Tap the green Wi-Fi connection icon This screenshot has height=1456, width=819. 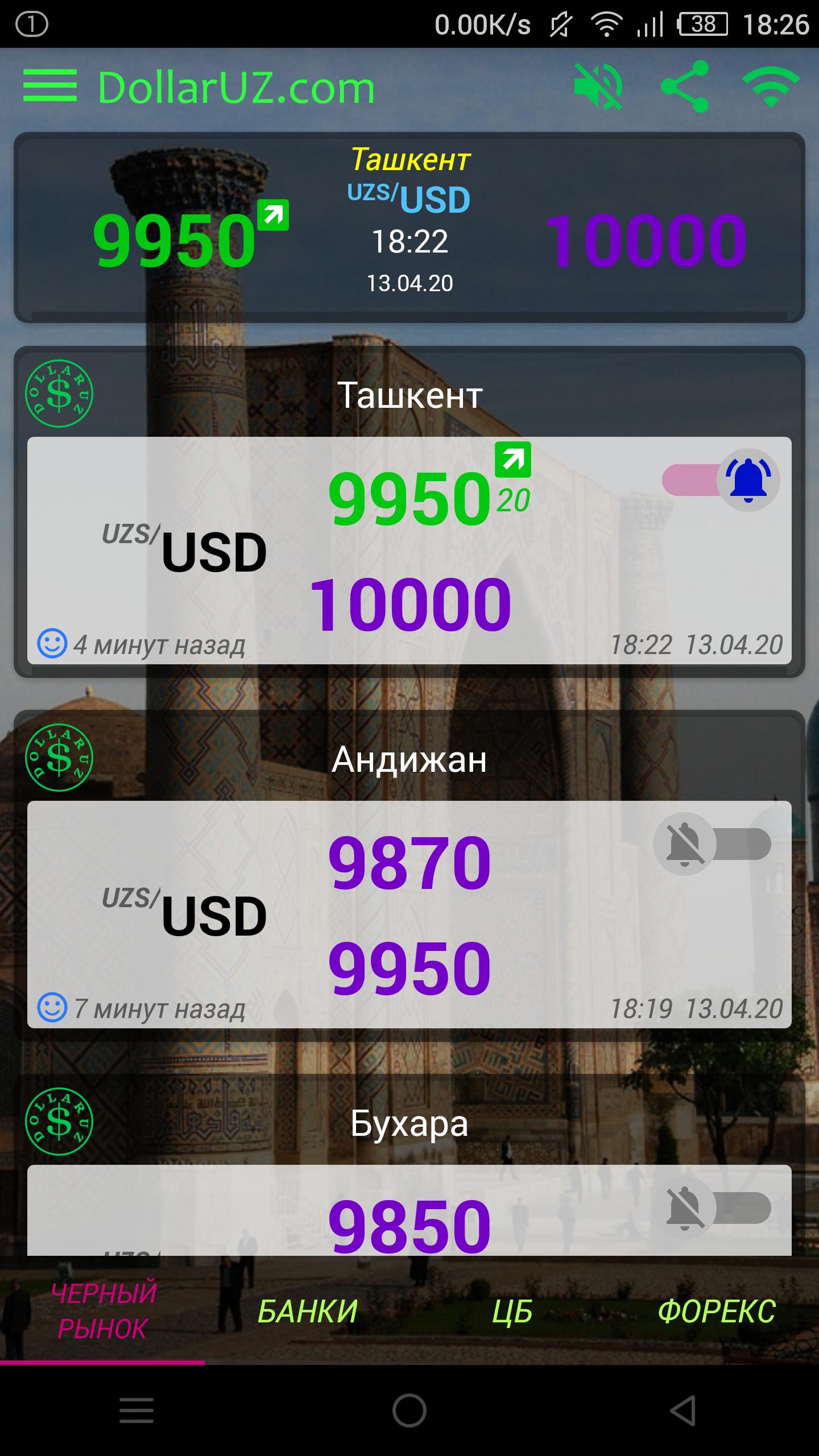(x=771, y=86)
